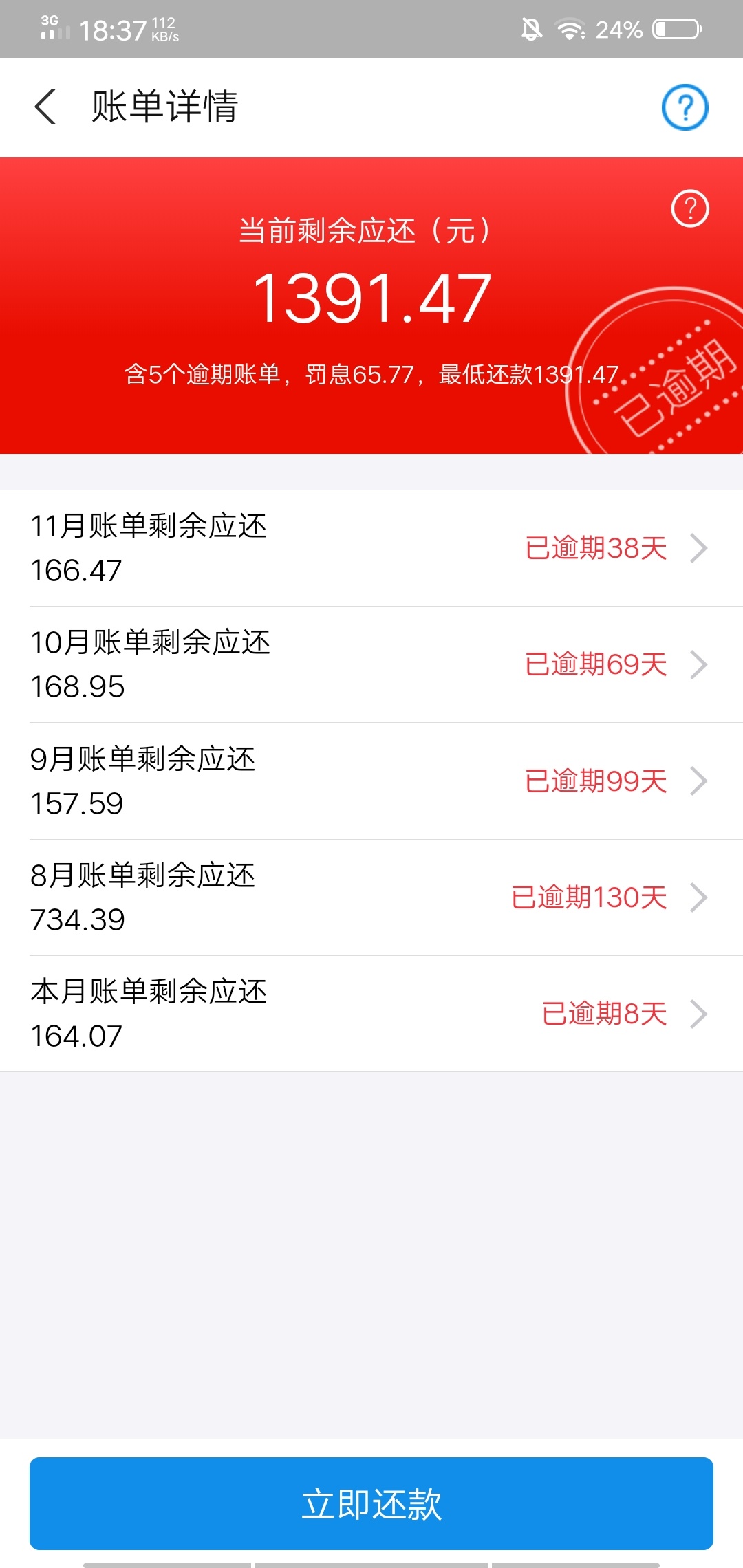
Task: Open 8月账单 overdue 130 days row
Action: click(371, 897)
